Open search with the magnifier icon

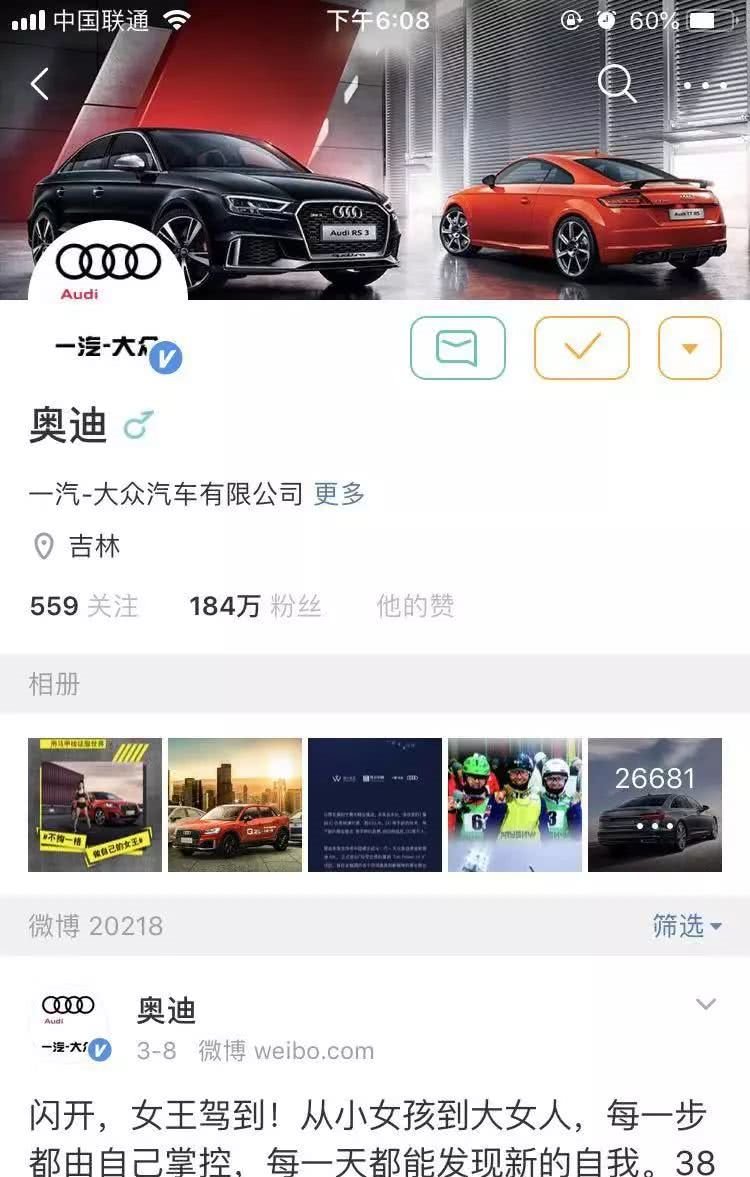[618, 84]
